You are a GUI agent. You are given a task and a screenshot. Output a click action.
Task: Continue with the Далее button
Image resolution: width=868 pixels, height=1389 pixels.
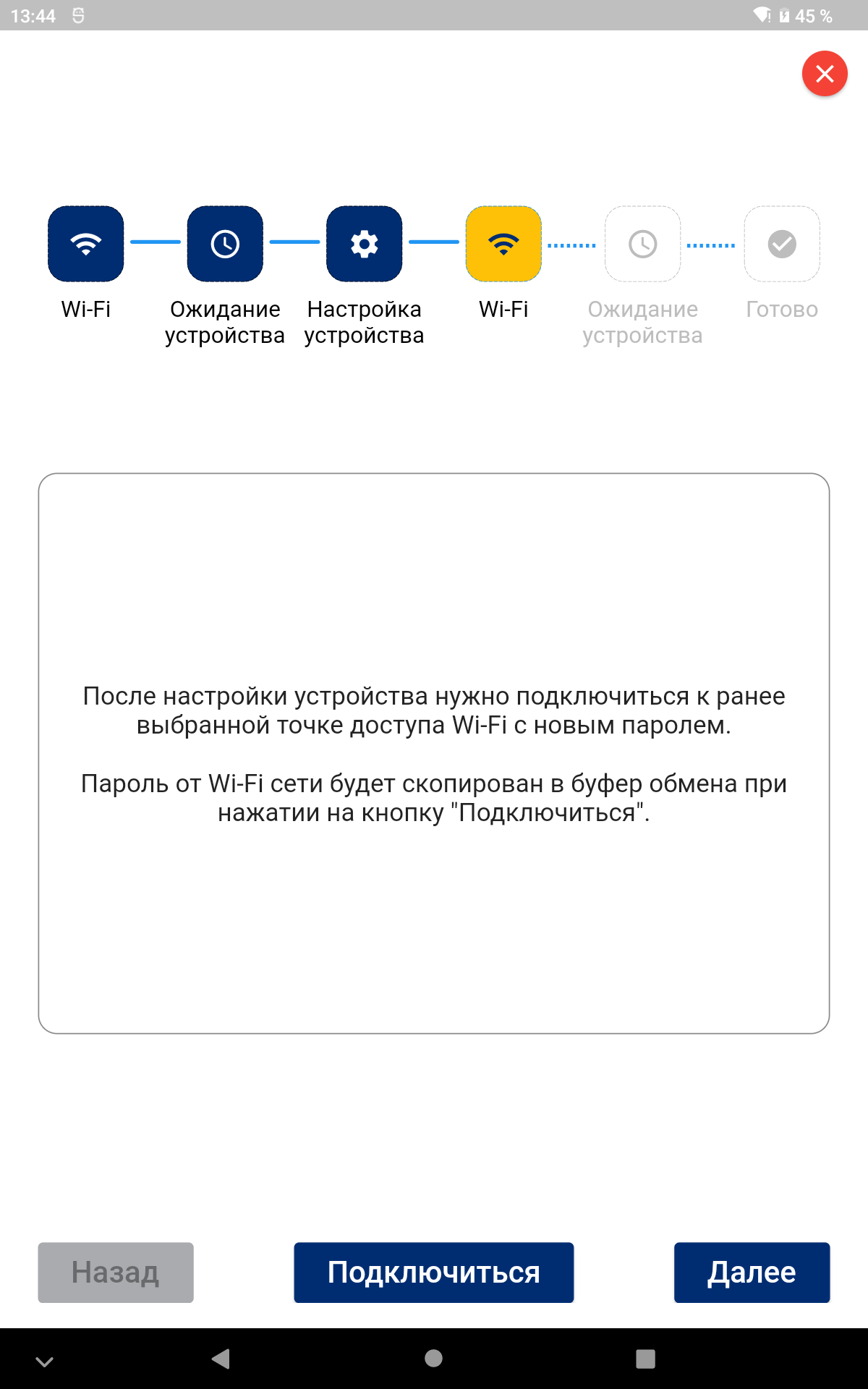pyautogui.click(x=752, y=1273)
